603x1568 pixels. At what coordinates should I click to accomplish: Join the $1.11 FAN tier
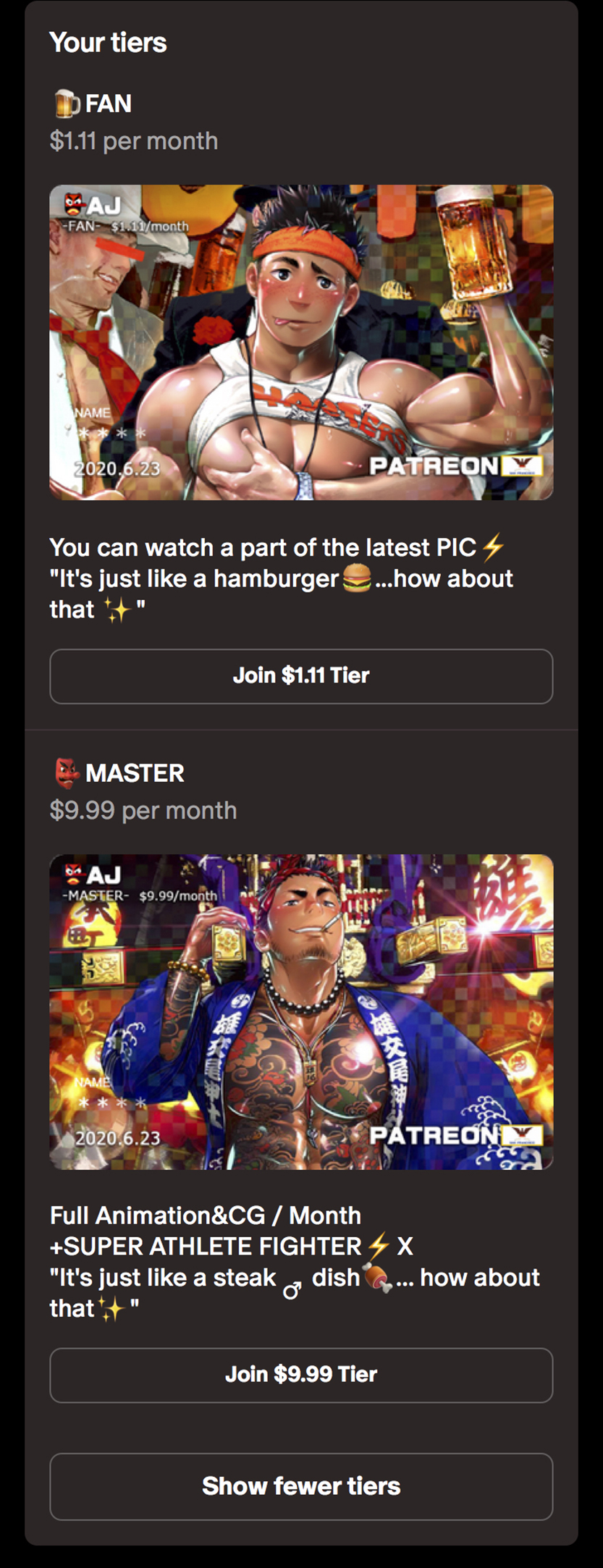pyautogui.click(x=301, y=676)
